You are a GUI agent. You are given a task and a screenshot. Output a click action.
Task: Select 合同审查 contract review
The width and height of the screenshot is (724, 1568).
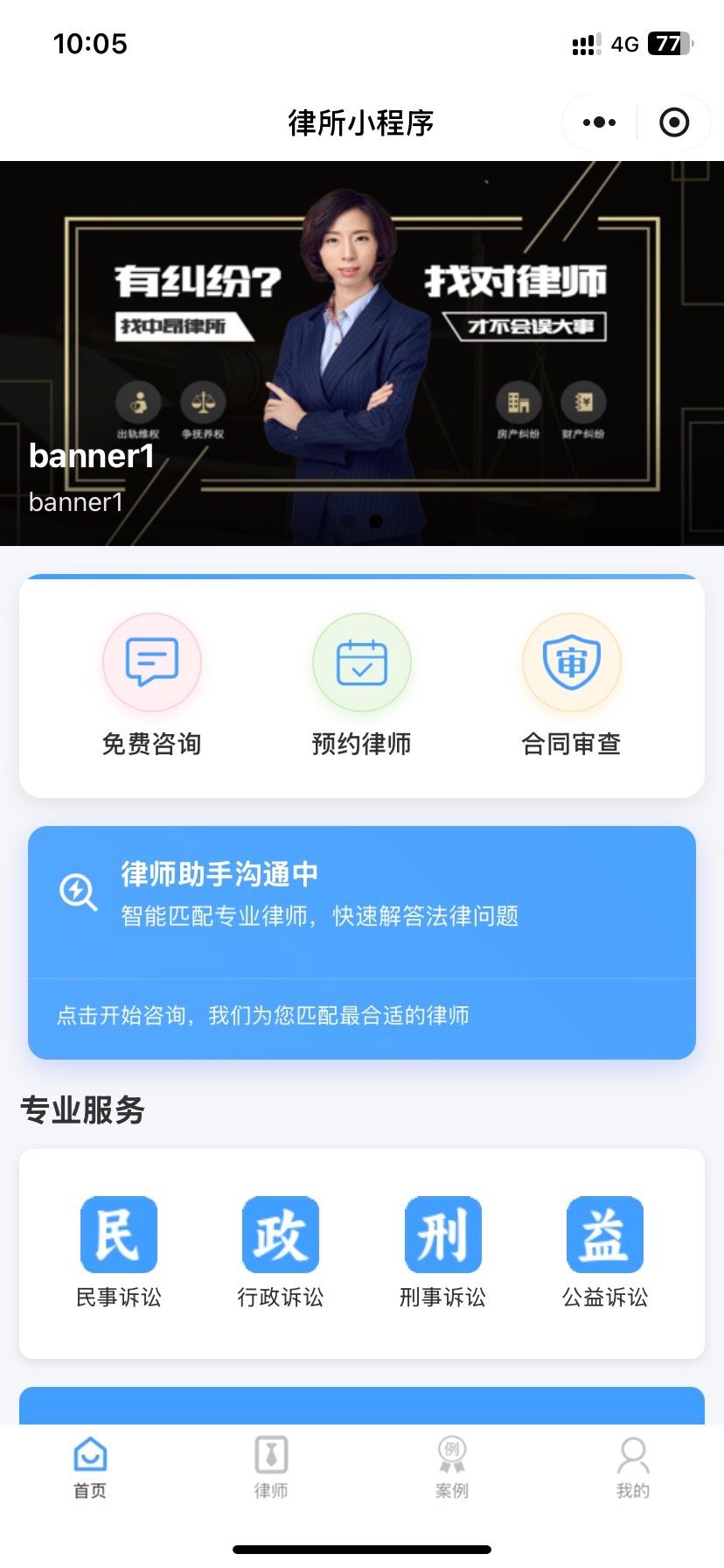click(571, 684)
